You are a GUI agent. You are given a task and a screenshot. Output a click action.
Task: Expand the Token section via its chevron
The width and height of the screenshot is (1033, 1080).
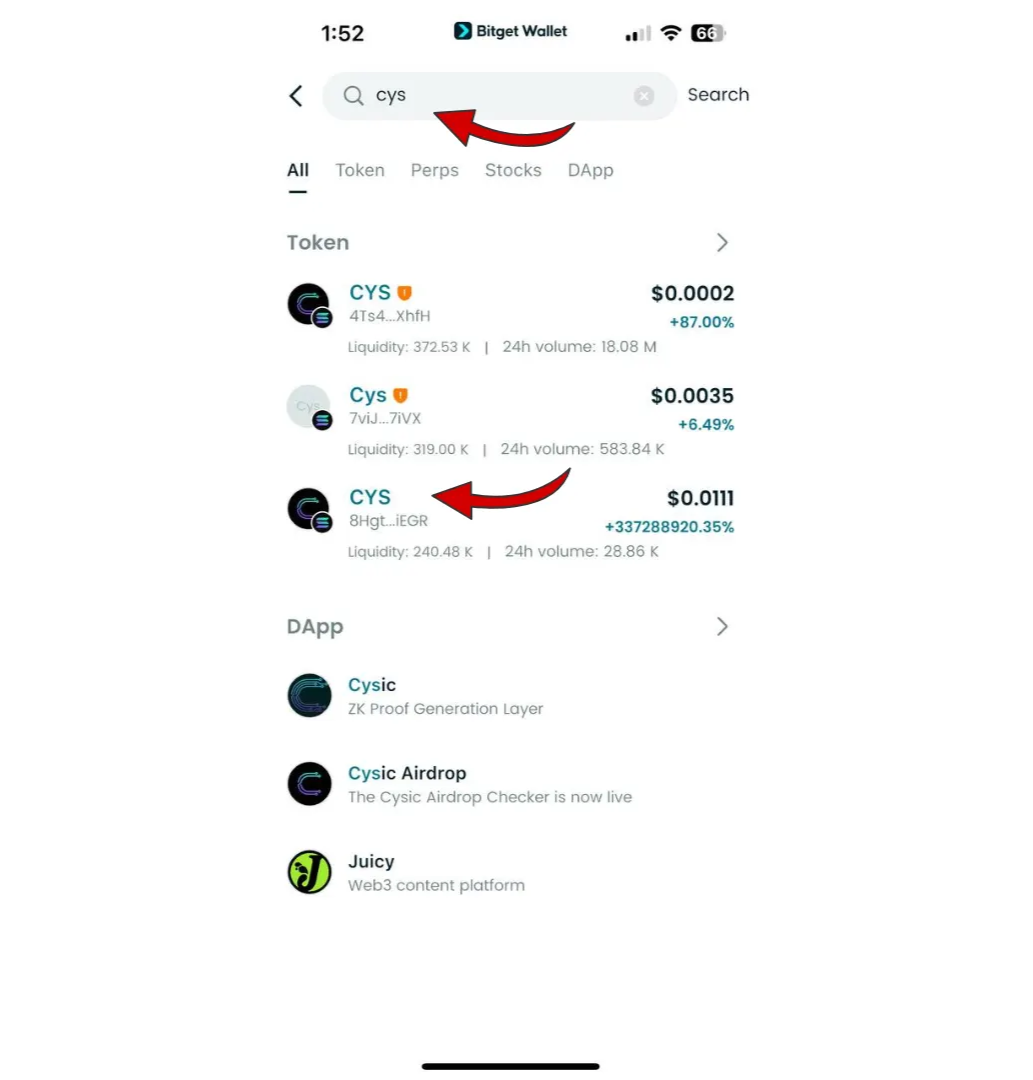click(x=722, y=243)
